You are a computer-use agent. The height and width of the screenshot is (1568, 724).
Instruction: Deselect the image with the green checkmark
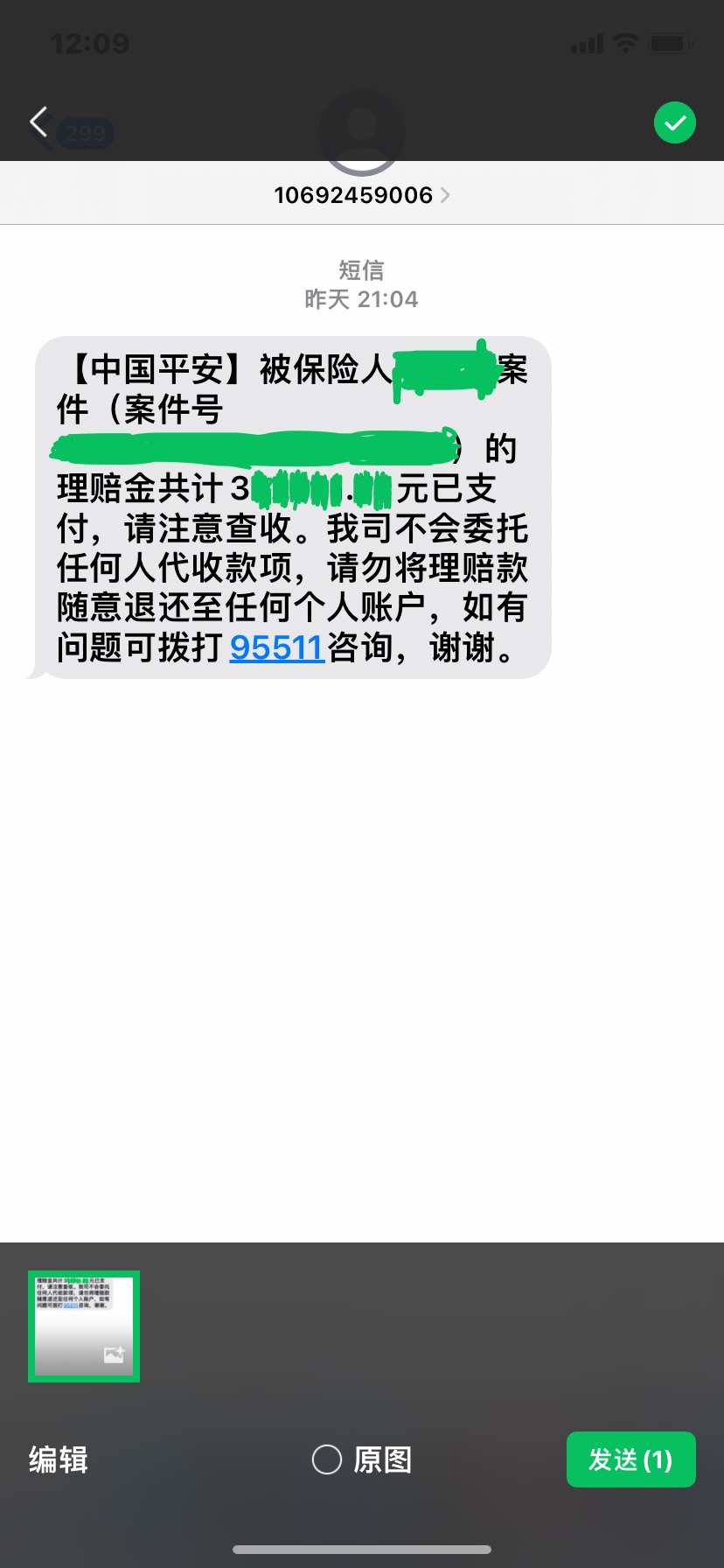coord(674,122)
